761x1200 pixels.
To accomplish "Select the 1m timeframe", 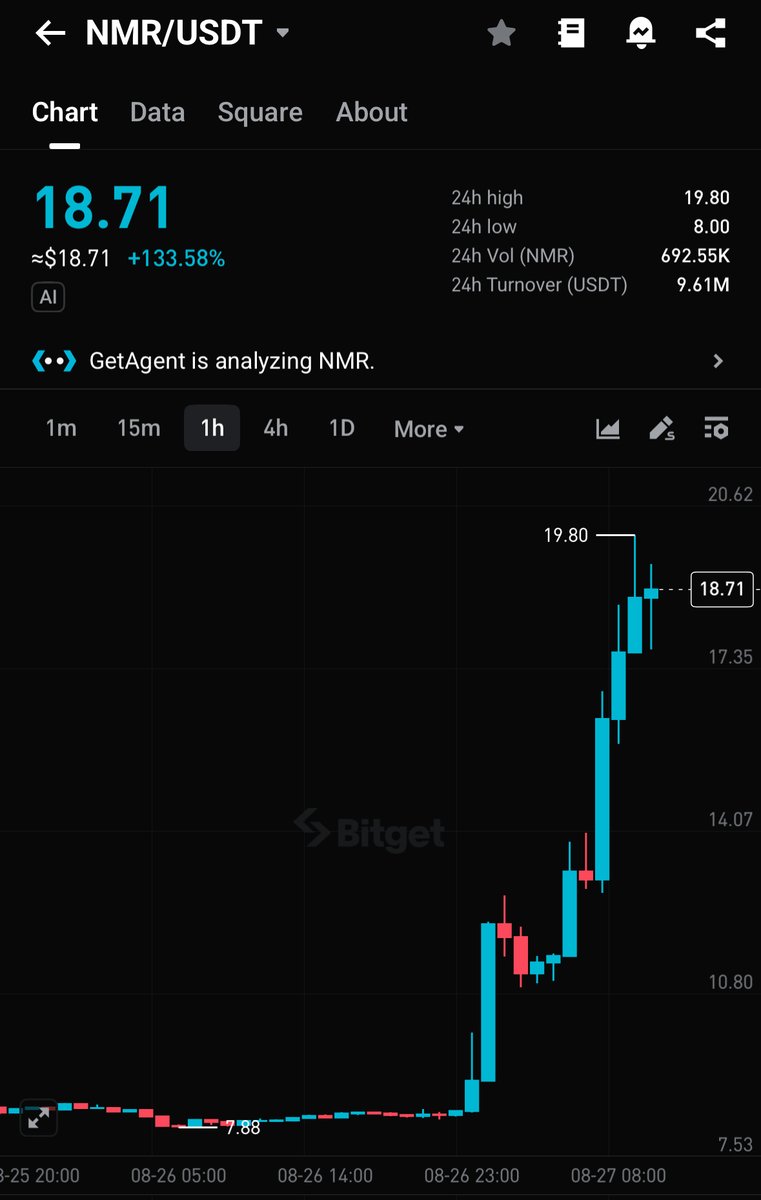I will tap(61, 428).
